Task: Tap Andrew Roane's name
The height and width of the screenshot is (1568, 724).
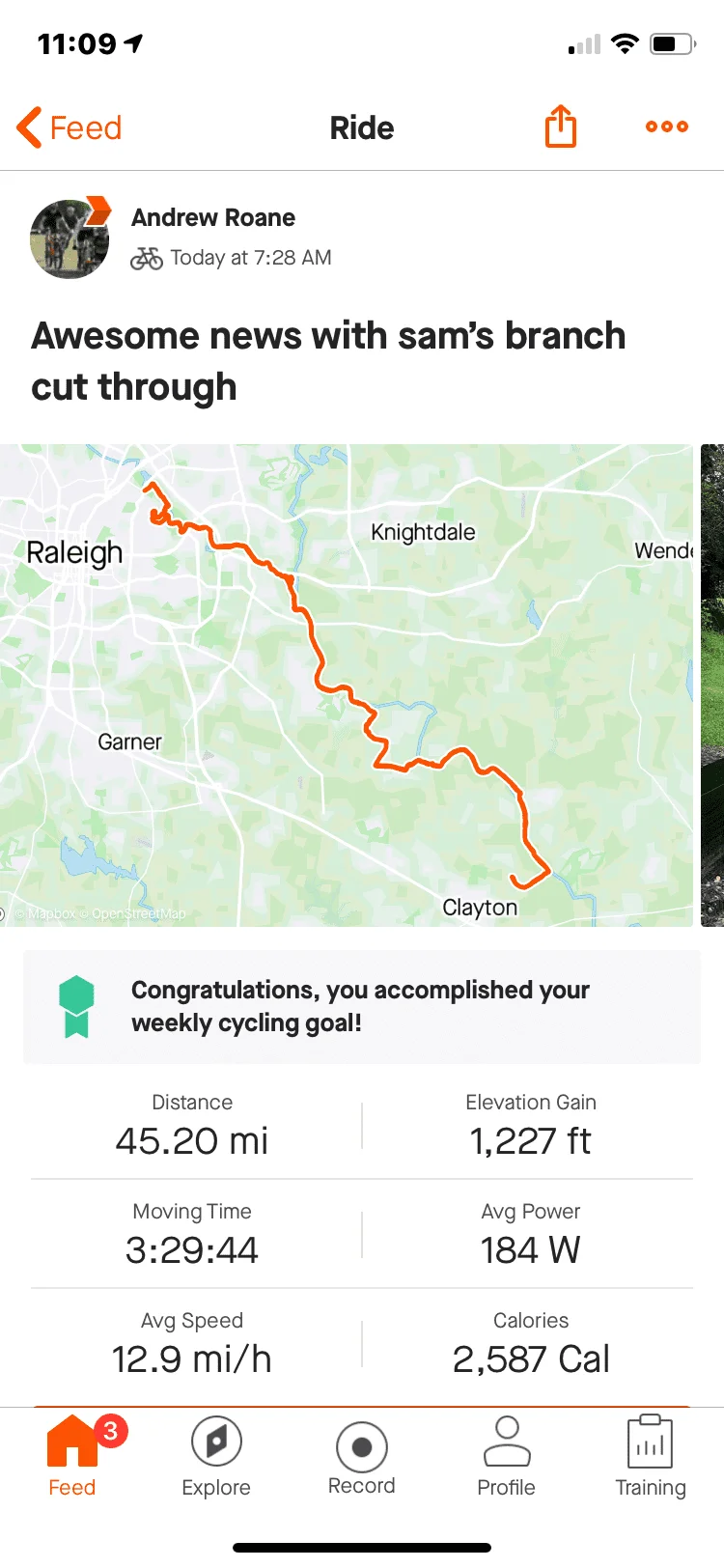Action: click(213, 217)
